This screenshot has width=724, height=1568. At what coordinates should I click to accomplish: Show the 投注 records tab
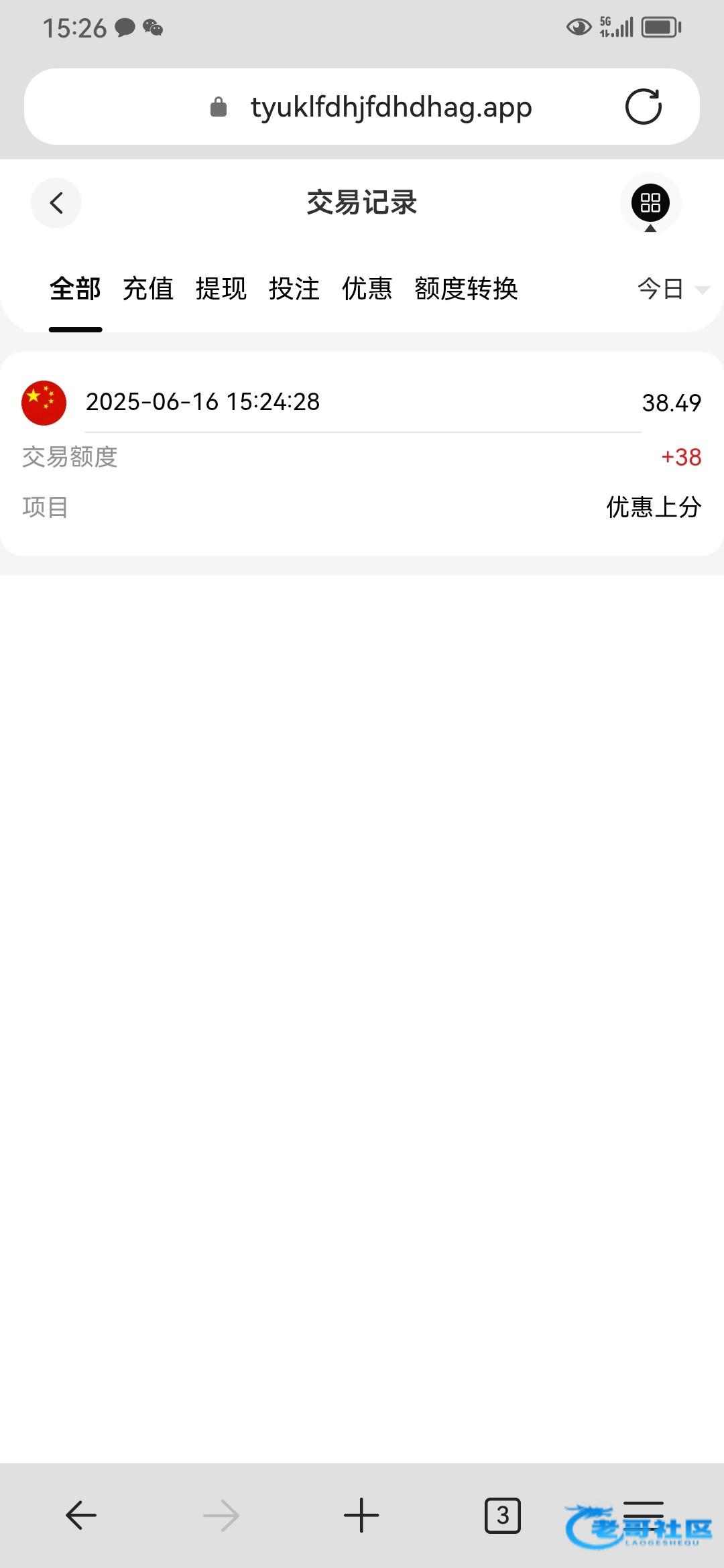pyautogui.click(x=294, y=289)
